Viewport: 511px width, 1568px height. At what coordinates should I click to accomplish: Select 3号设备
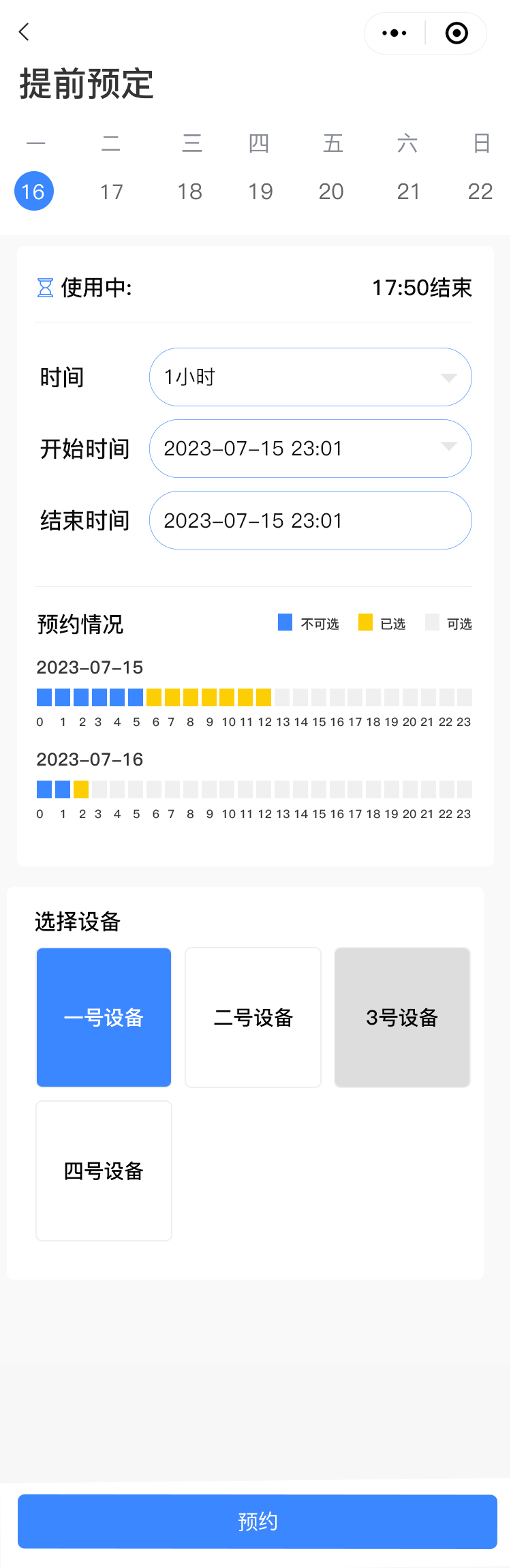click(x=402, y=1017)
